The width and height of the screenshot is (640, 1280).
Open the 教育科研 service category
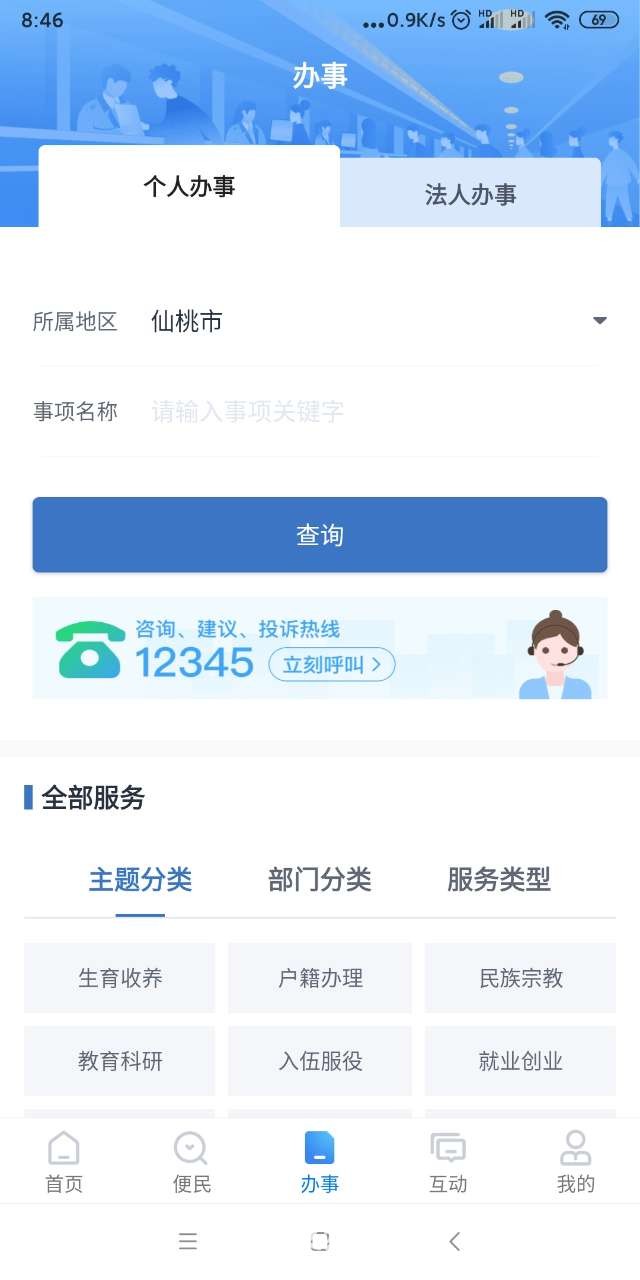[120, 1061]
